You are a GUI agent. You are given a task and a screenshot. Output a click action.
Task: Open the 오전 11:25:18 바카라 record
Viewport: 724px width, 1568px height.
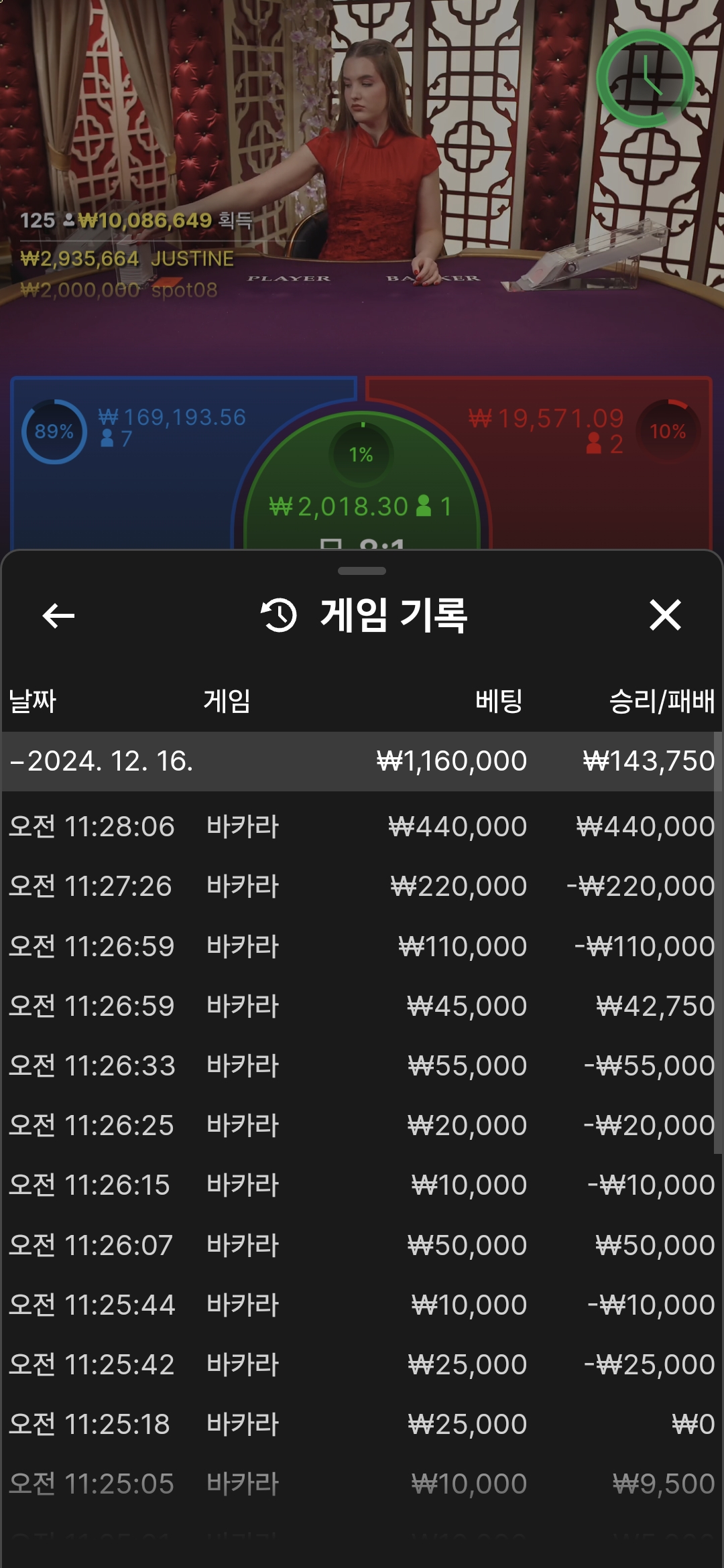coord(361,1424)
